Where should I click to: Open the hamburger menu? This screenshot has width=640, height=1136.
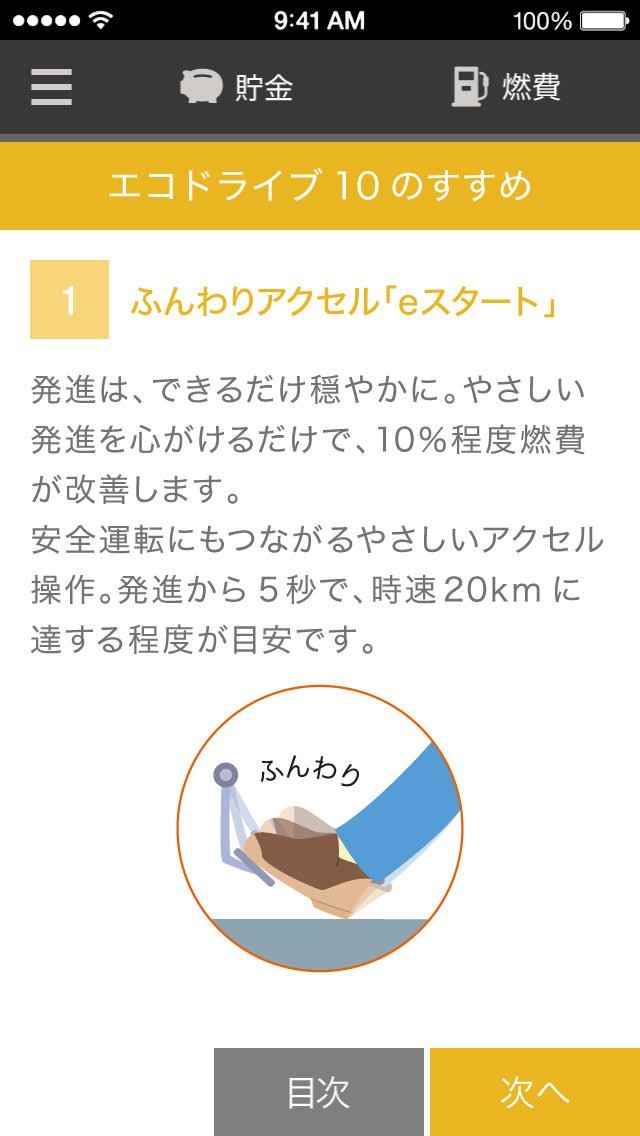(x=51, y=87)
